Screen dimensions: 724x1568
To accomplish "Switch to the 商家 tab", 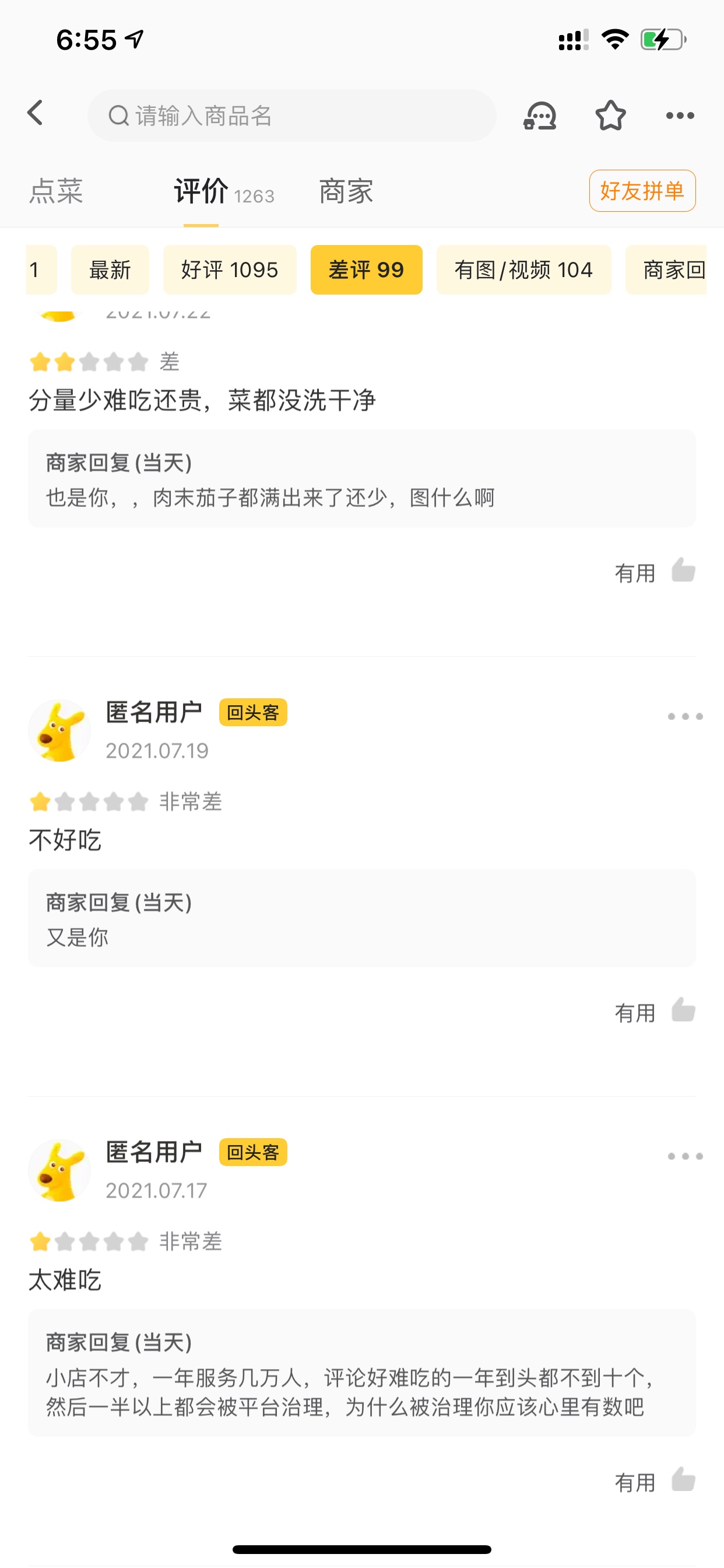I will tap(346, 191).
